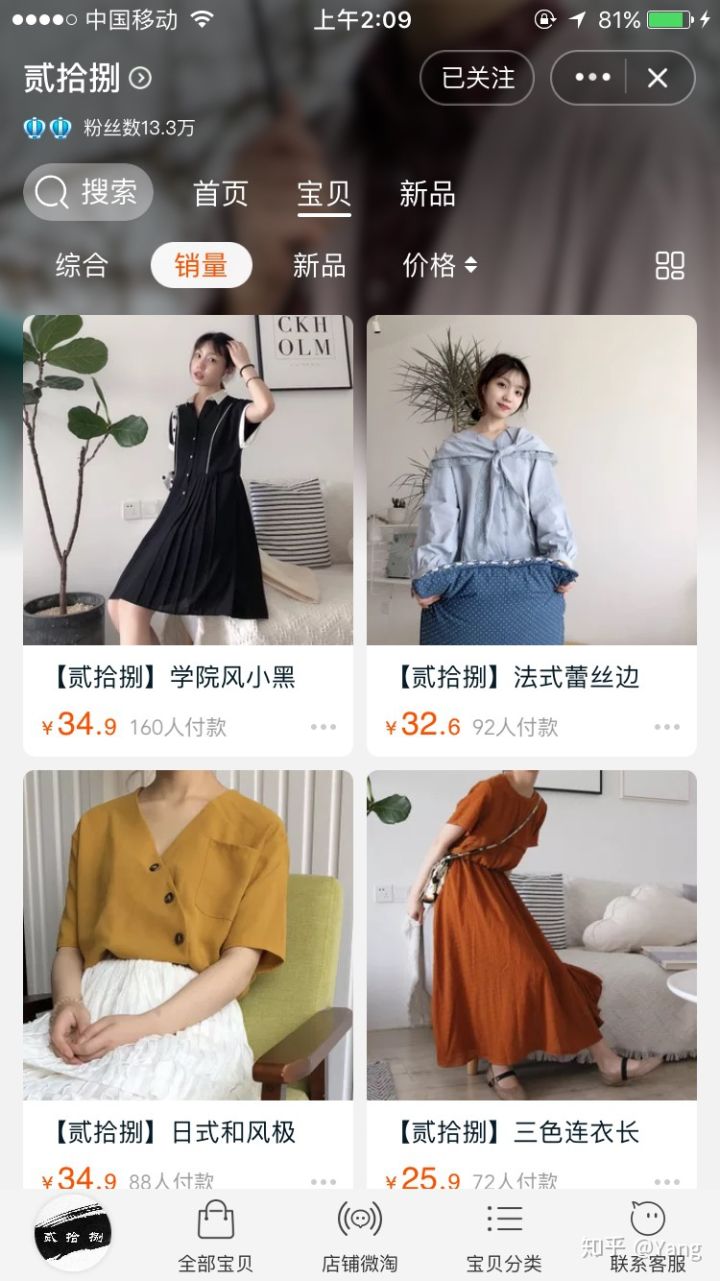Open more options for 法式蕾丝边 item
Screen dimensions: 720x1281
coord(667,727)
